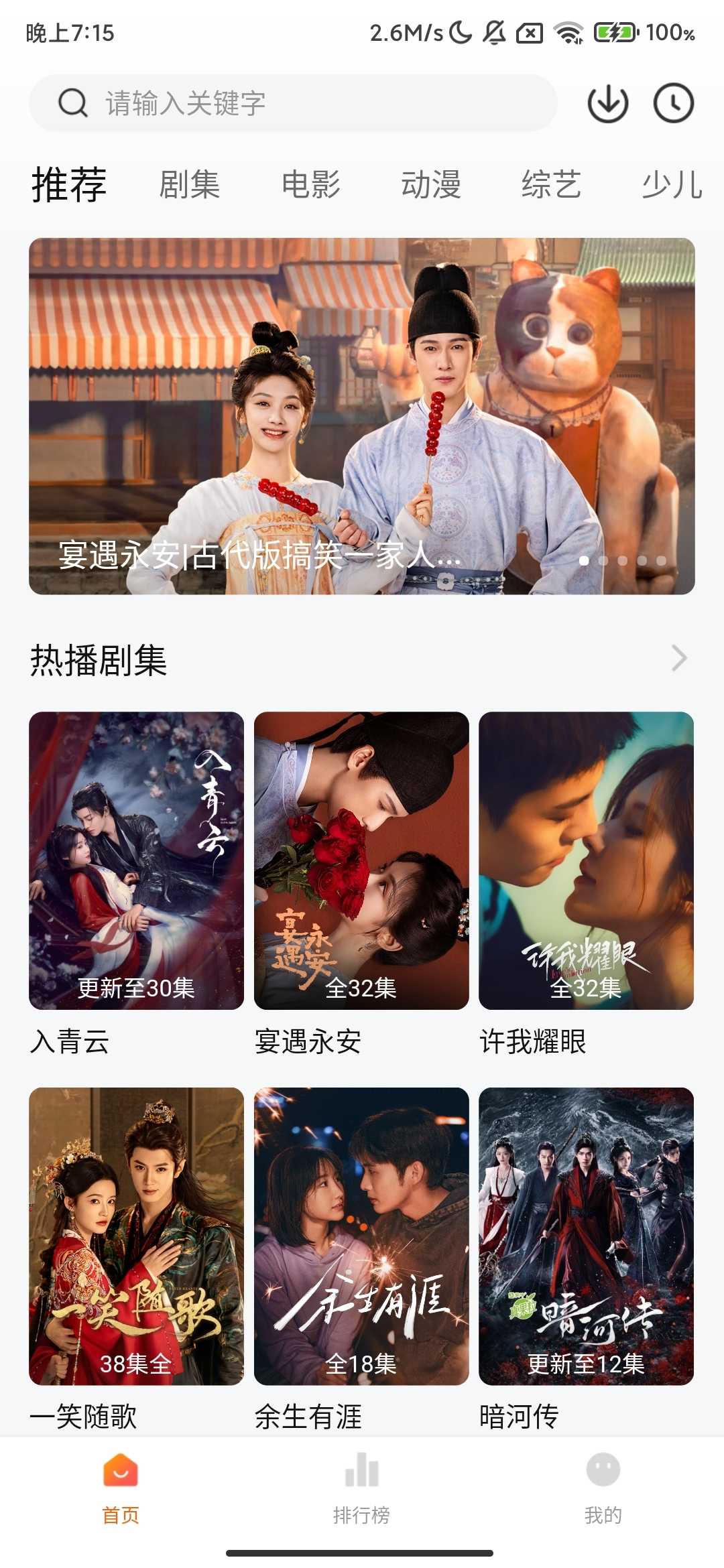Expand the 热播剧集 section arrow

pos(679,658)
